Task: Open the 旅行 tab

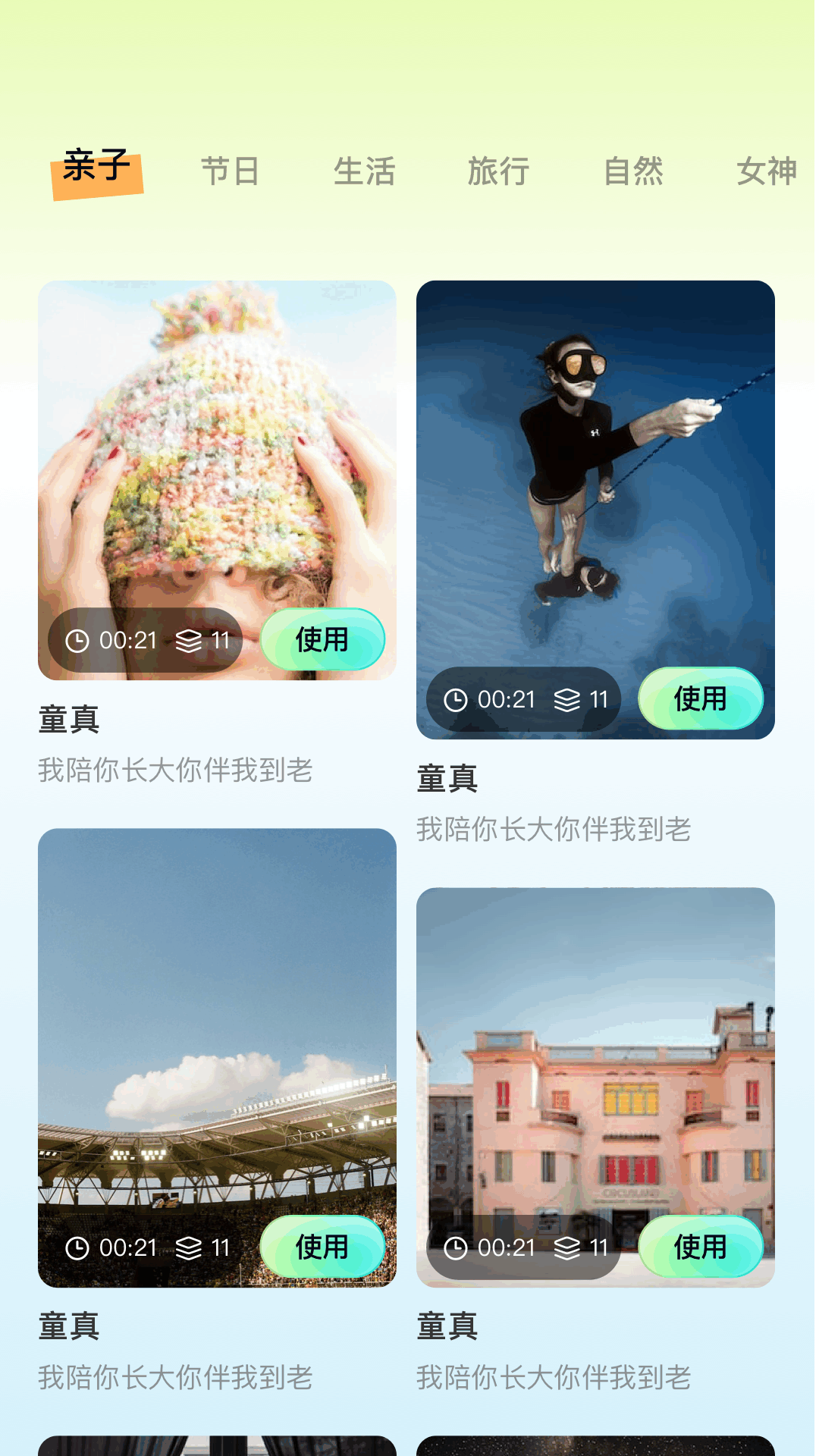Action: 498,171
